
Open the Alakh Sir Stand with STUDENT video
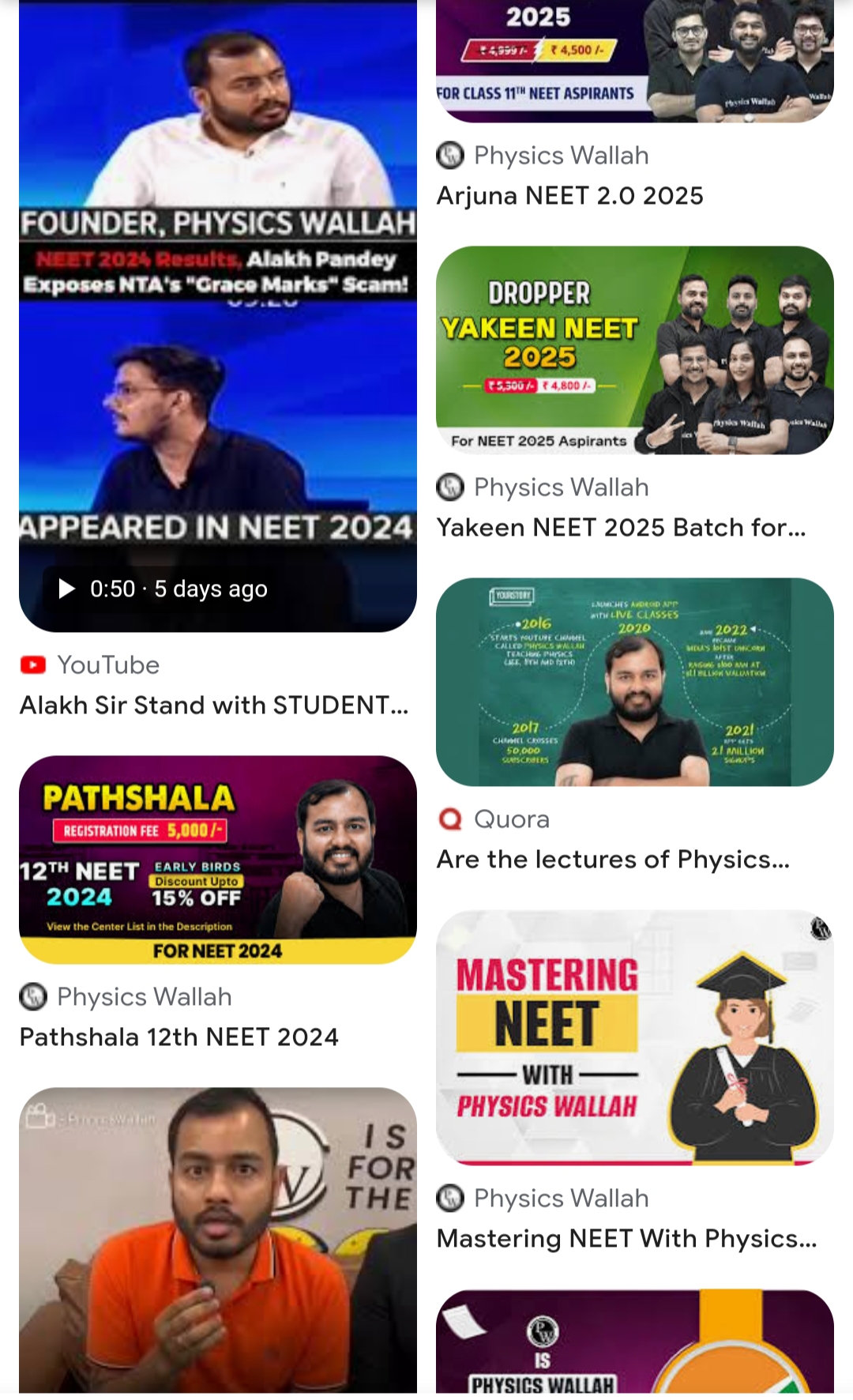coord(217,316)
